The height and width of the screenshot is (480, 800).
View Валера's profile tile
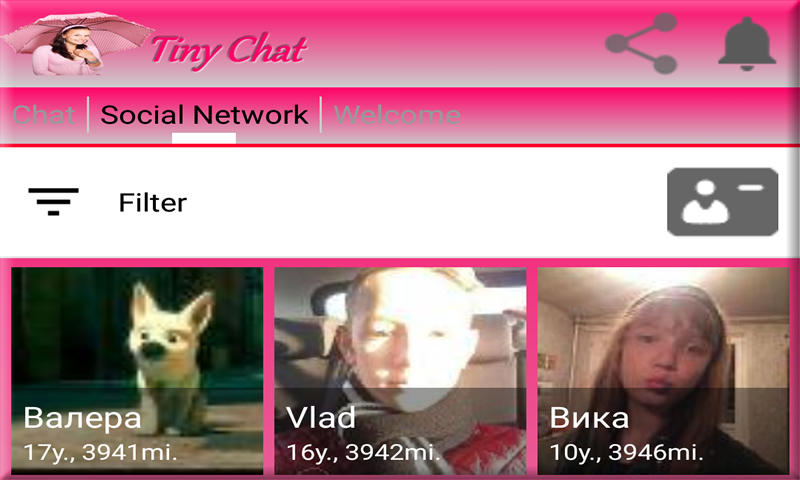pyautogui.click(x=137, y=370)
